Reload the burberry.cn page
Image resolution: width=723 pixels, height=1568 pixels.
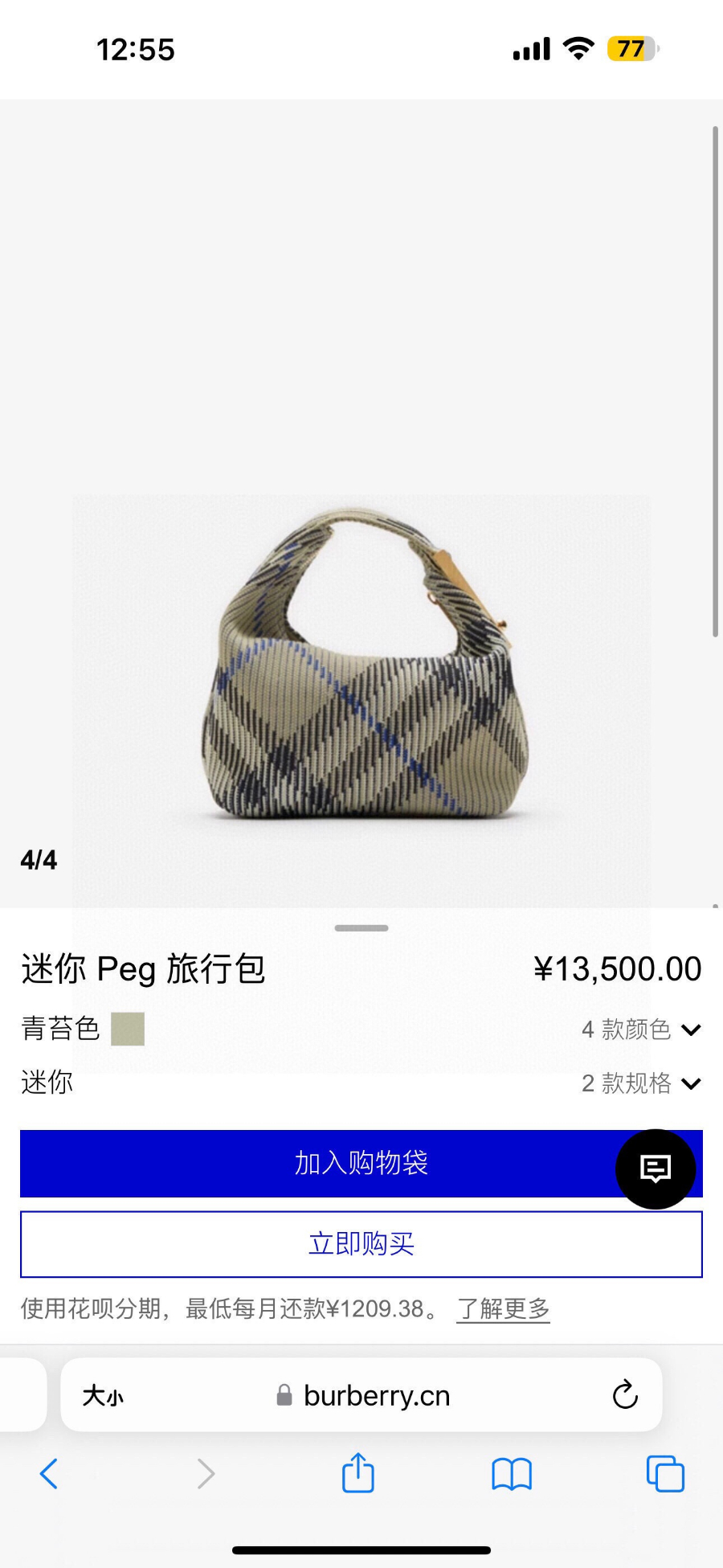pyautogui.click(x=625, y=1395)
